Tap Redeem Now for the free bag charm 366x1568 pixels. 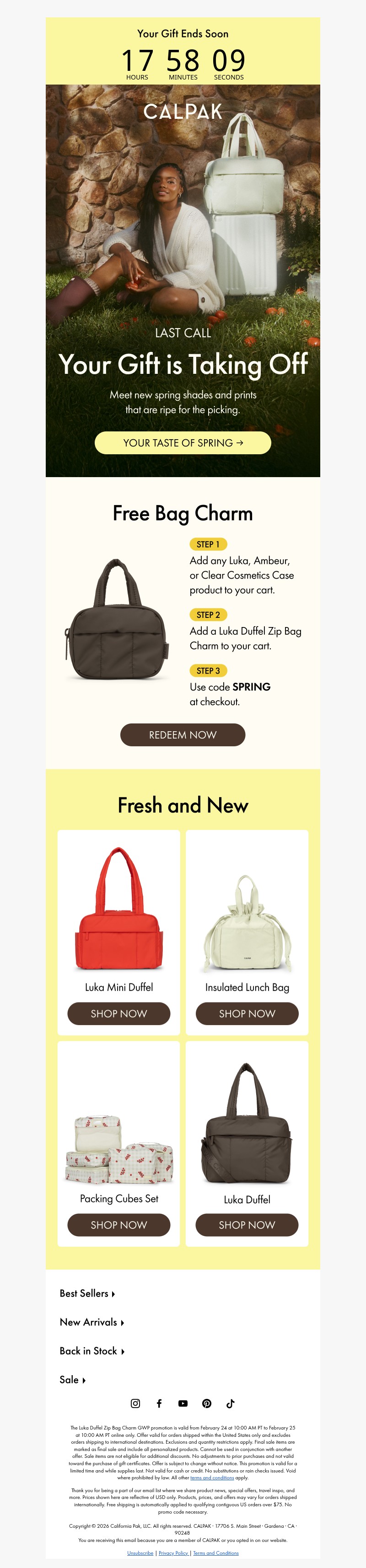tap(183, 735)
